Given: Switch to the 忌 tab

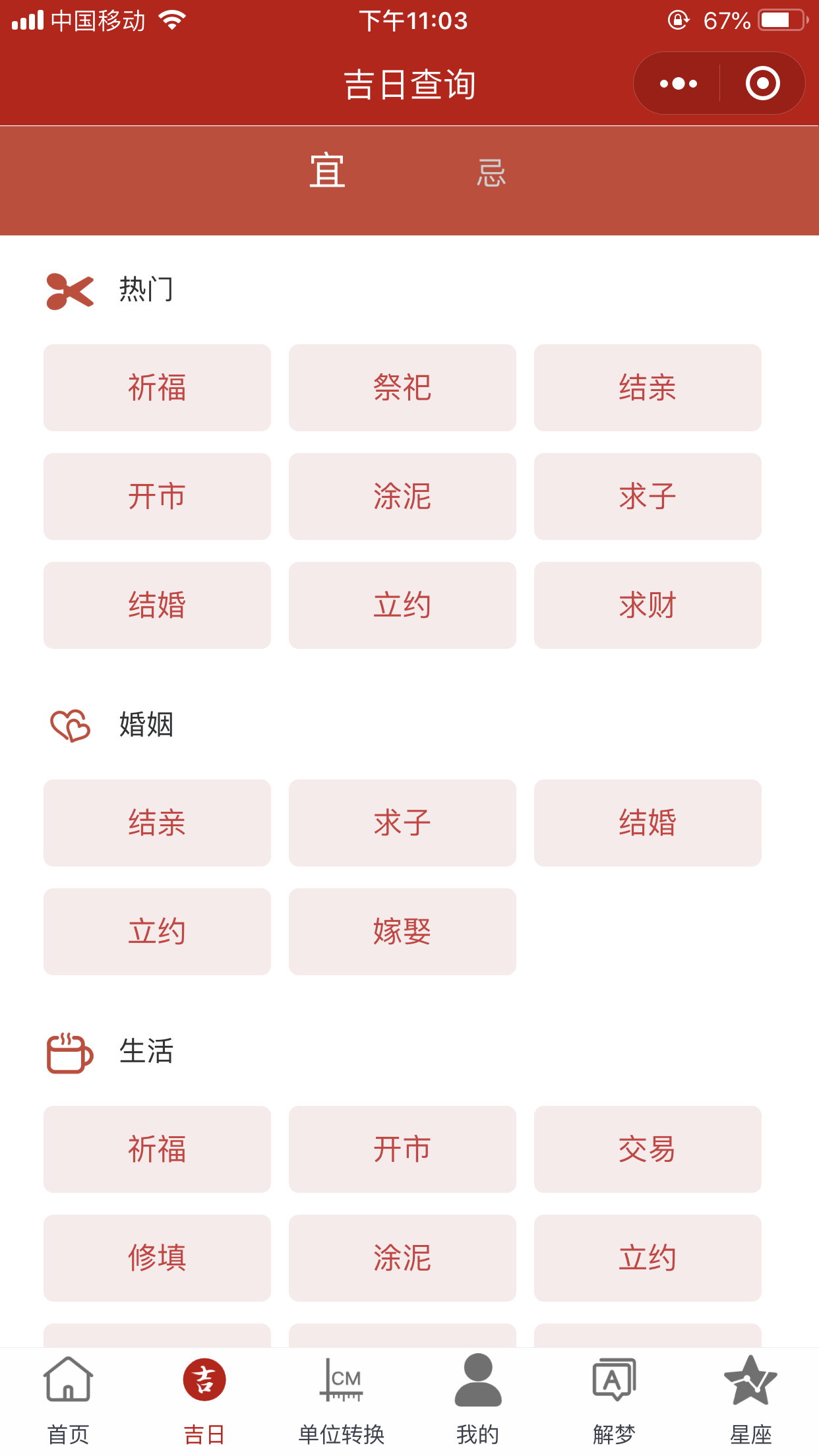Looking at the screenshot, I should tap(491, 173).
